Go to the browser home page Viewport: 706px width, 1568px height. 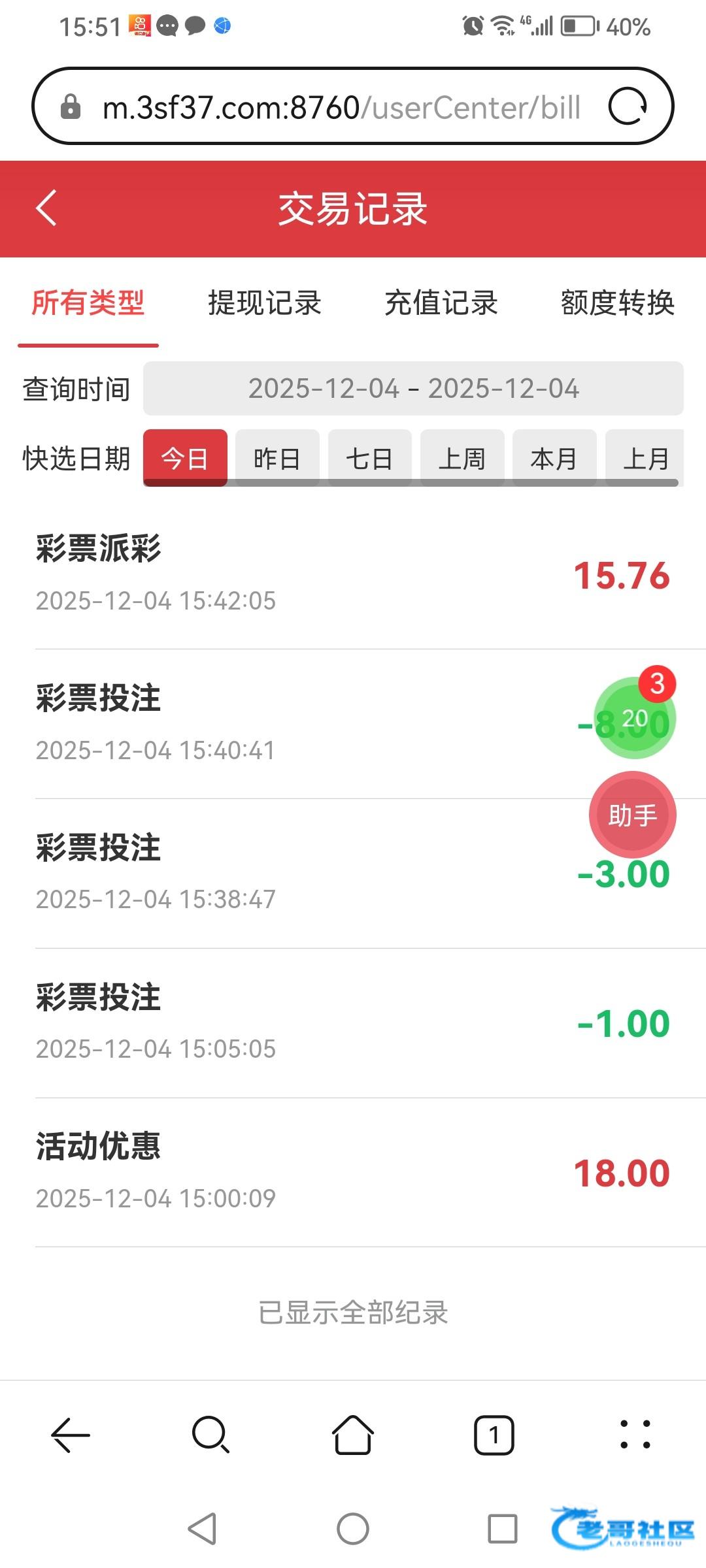[353, 1435]
